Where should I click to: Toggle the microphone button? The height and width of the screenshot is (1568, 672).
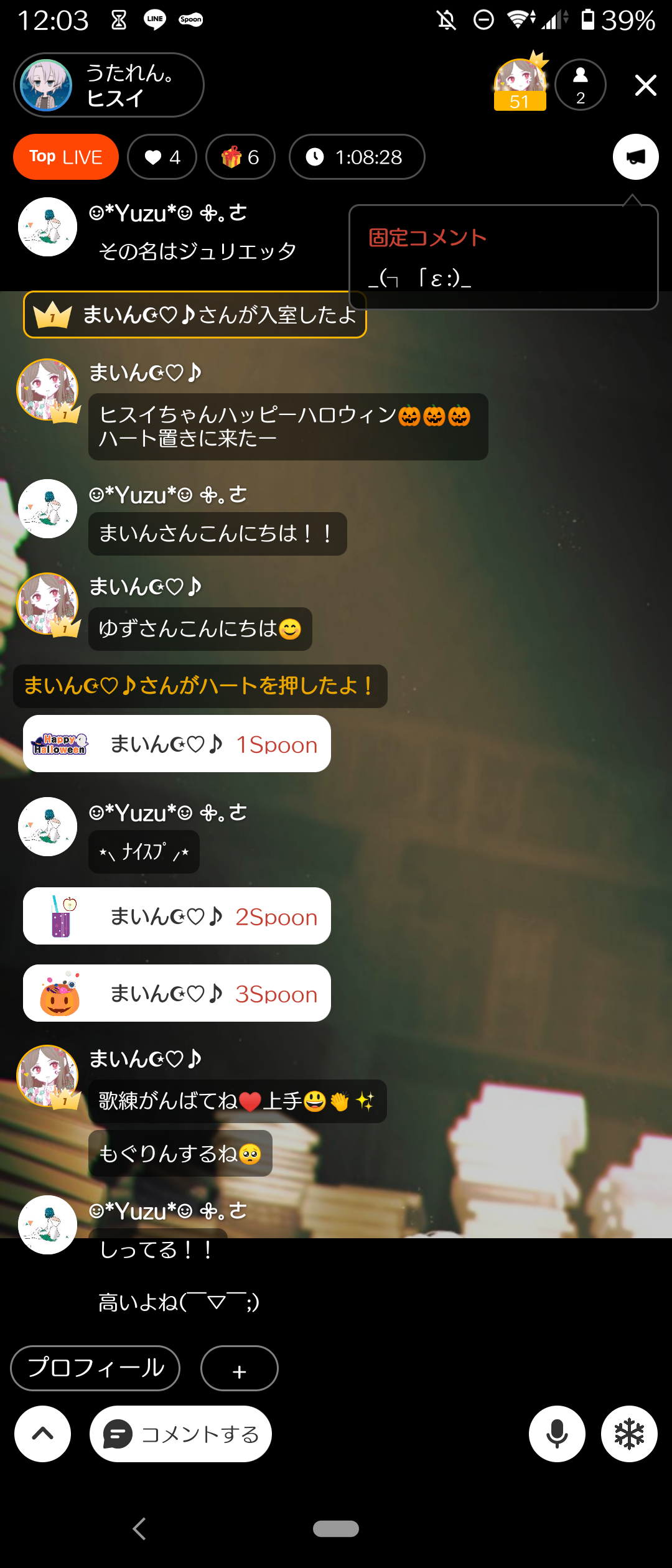coord(557,1434)
